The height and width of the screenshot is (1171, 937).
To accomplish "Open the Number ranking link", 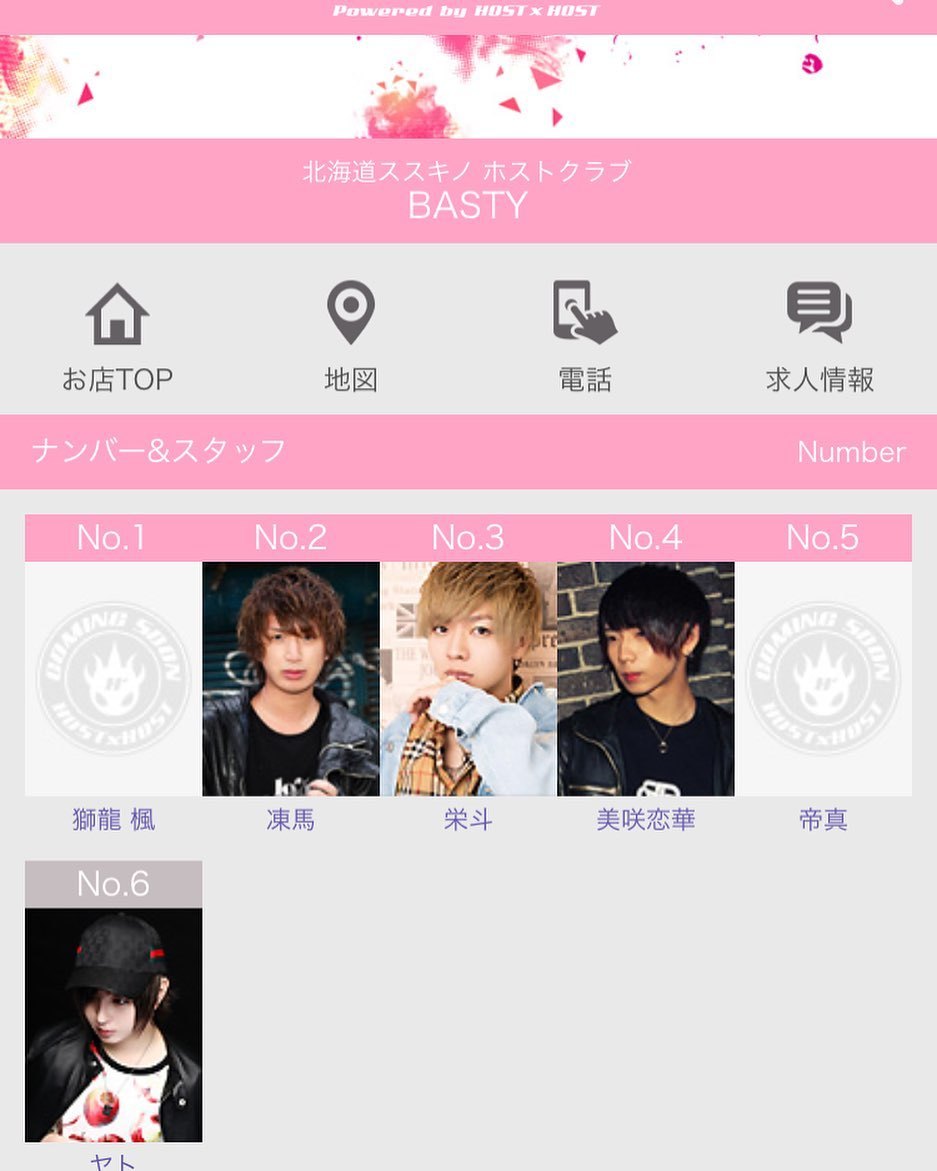I will coord(851,452).
